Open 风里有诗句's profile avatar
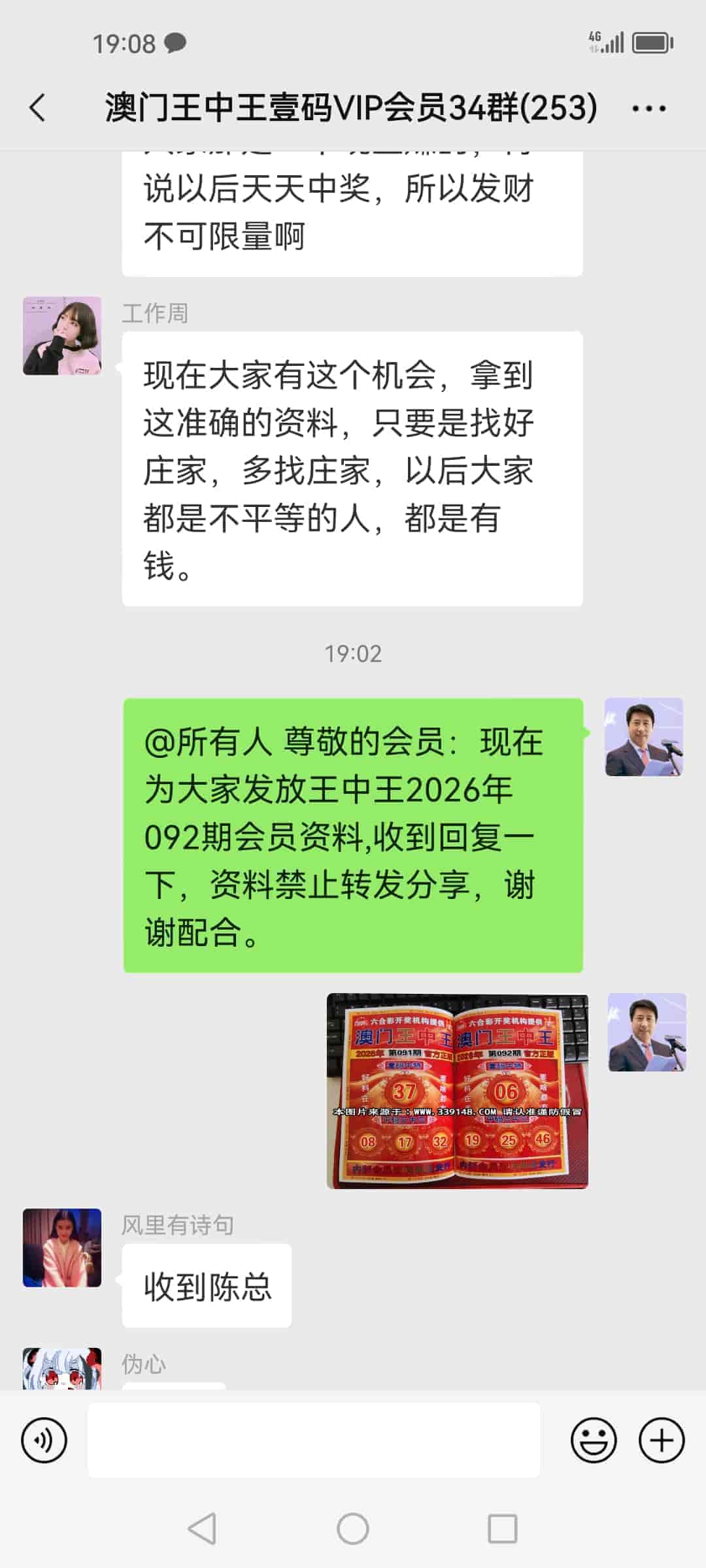This screenshot has height=1568, width=706. click(62, 1247)
